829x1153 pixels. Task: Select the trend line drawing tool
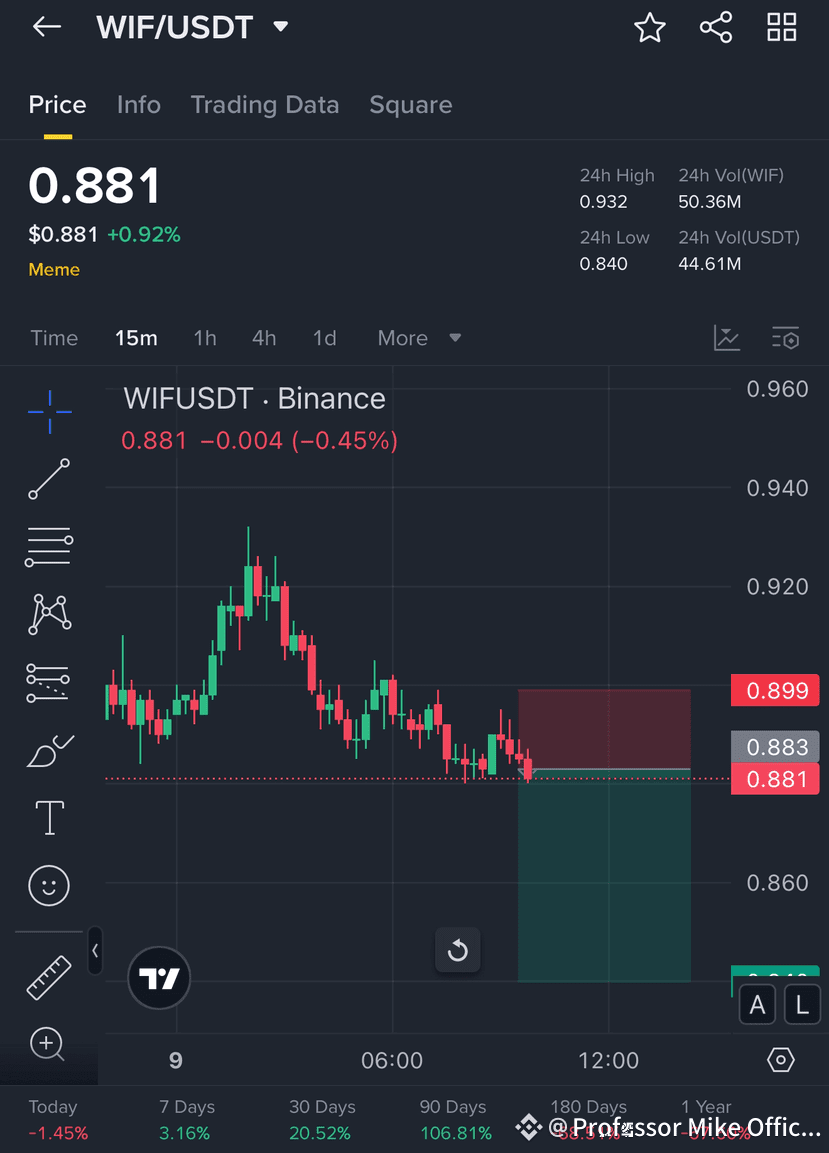(x=48, y=479)
